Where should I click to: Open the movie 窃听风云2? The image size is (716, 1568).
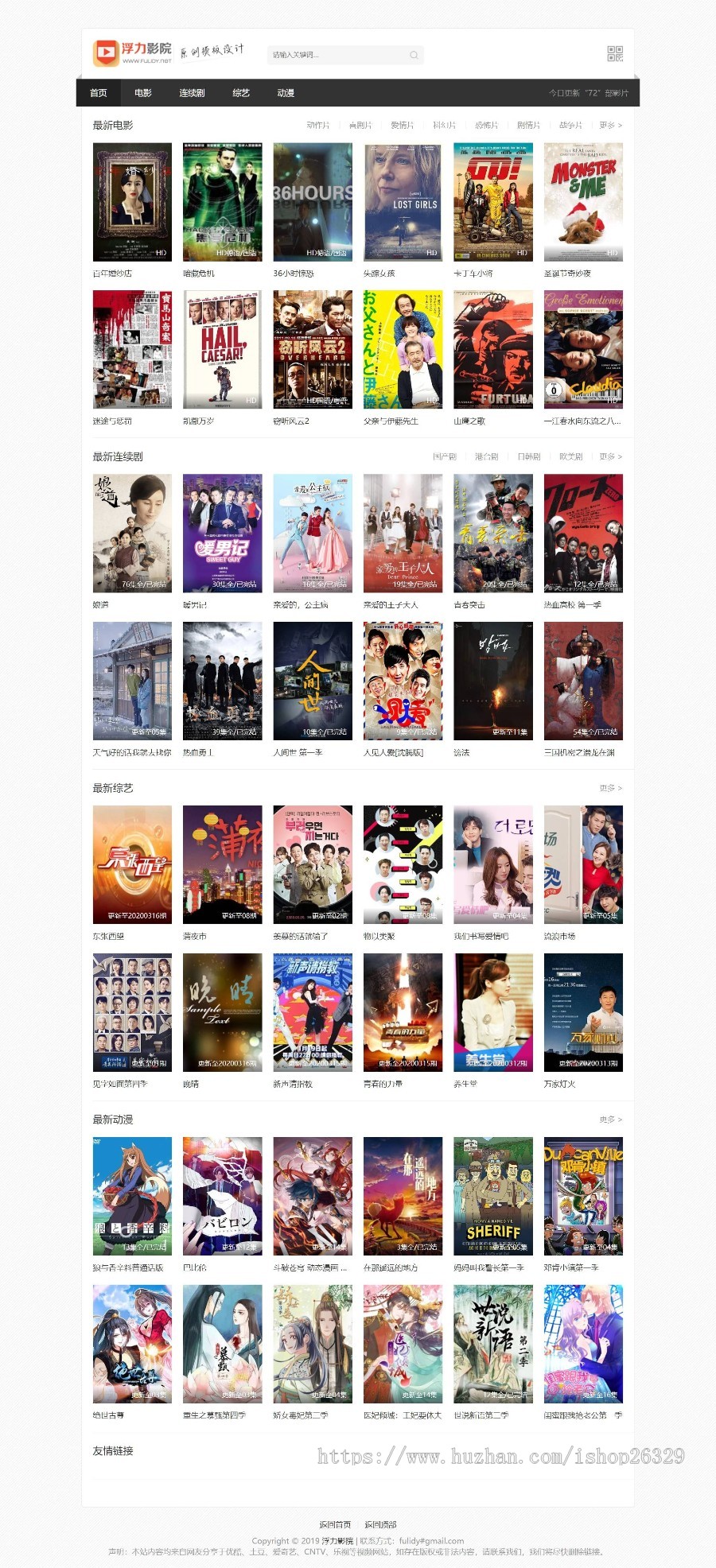(x=313, y=350)
